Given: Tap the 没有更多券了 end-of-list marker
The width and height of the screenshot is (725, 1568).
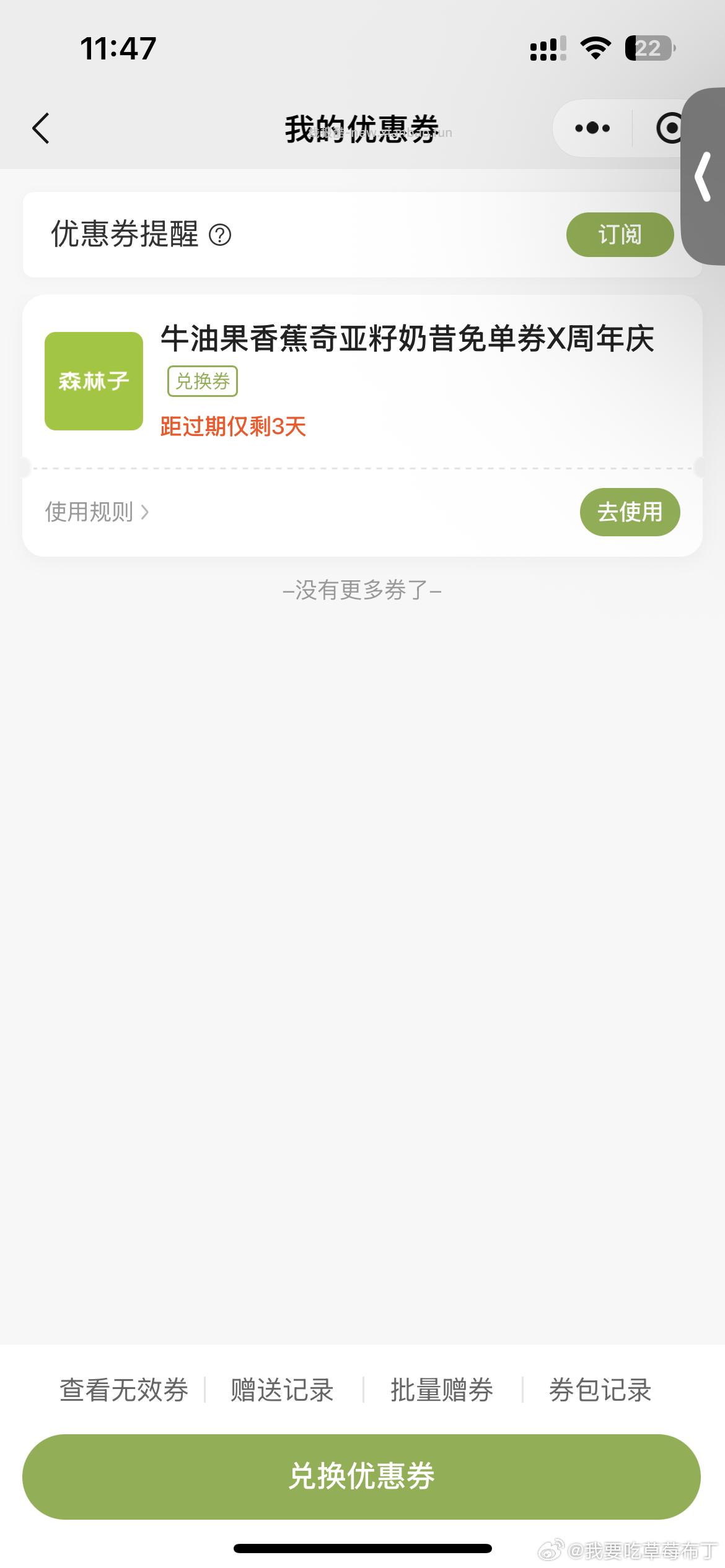Looking at the screenshot, I should coord(362,591).
